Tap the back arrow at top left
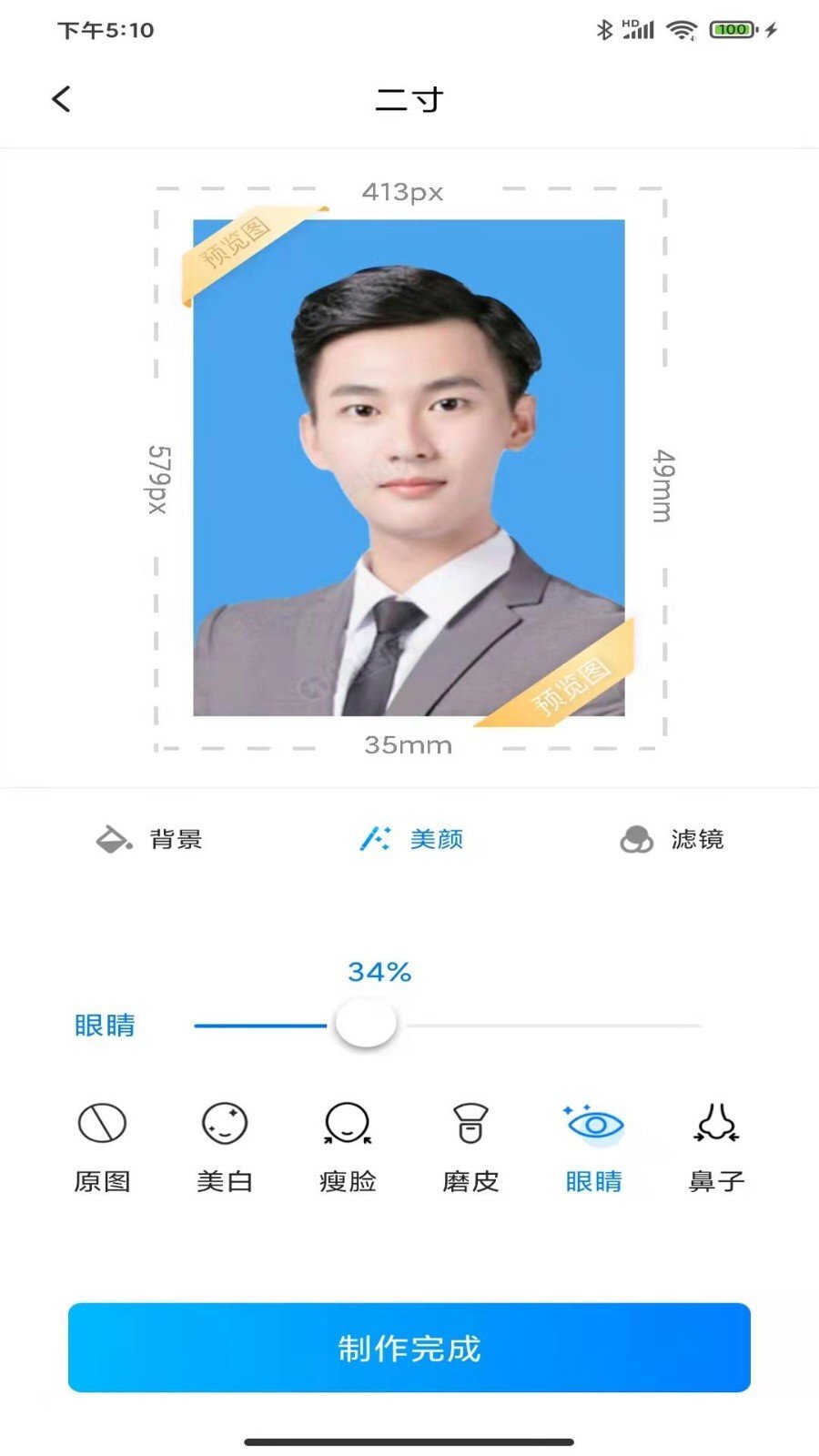 (61, 97)
